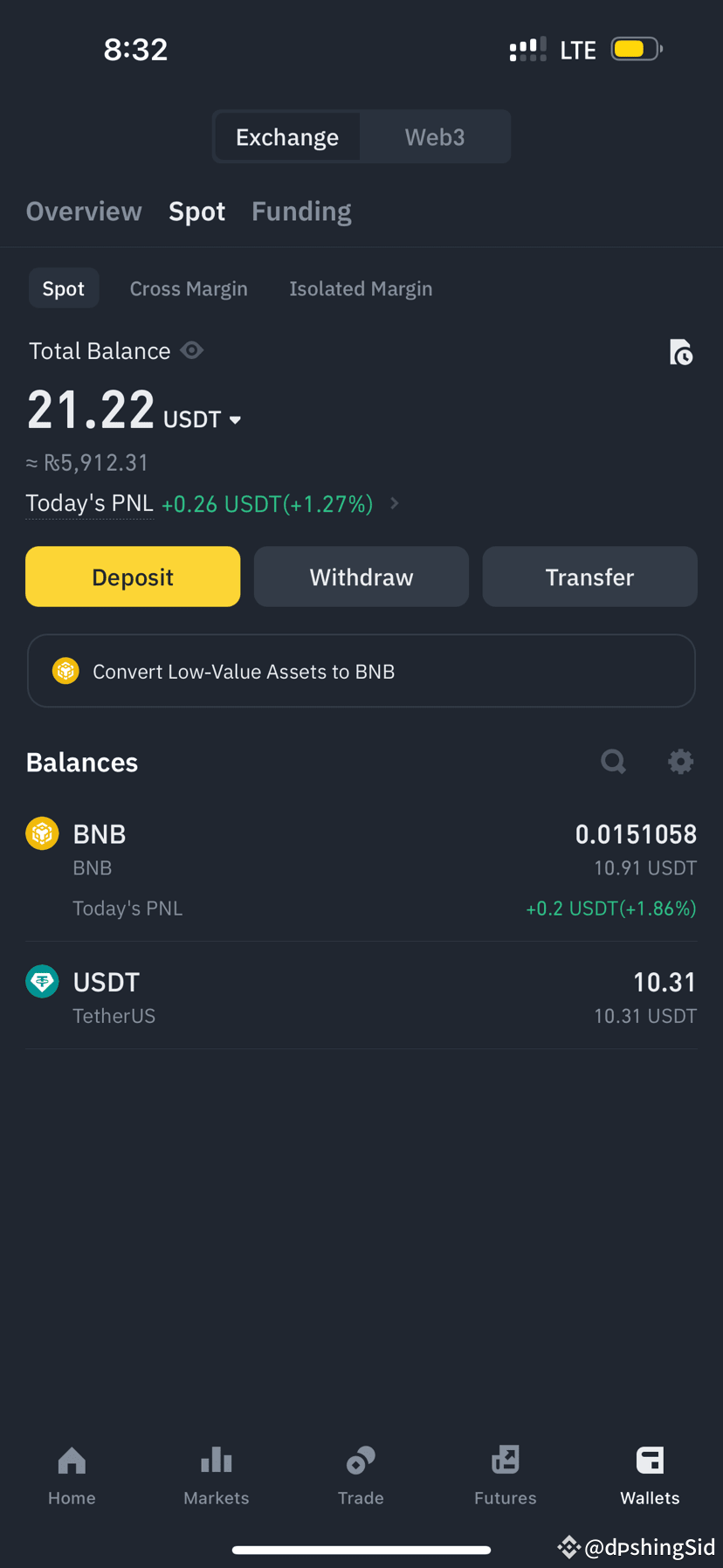
Task: Open the USDT currency selector dropdown
Action: pos(235,419)
